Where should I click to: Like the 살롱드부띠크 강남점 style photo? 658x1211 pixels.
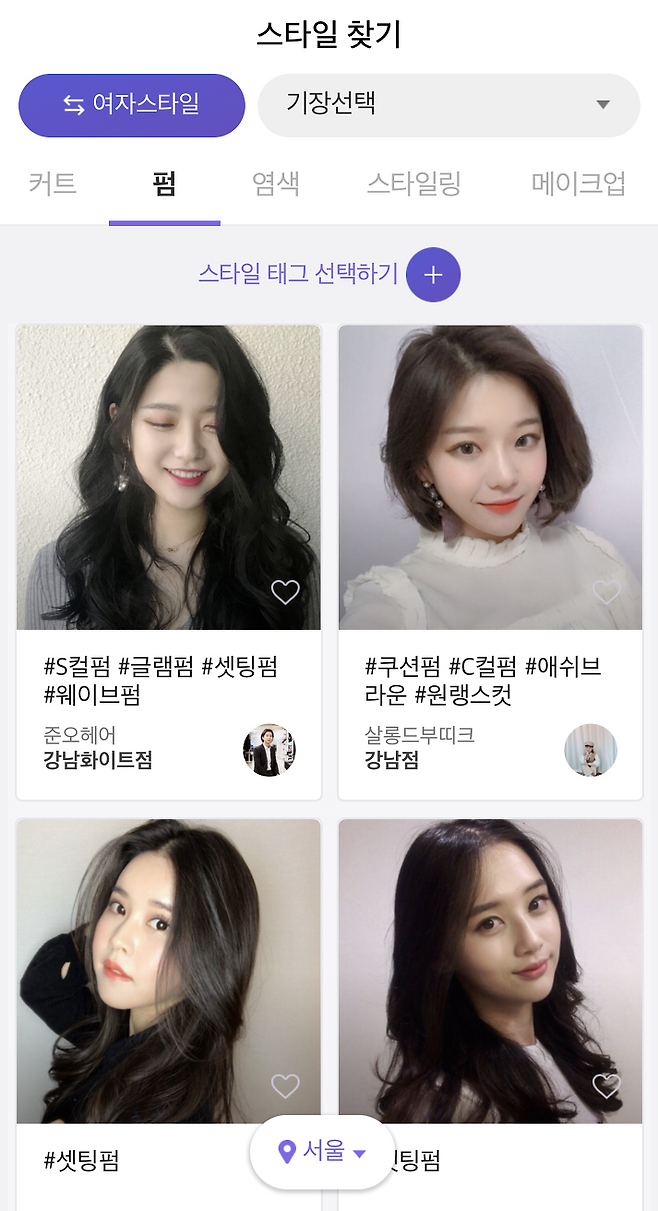[x=606, y=592]
